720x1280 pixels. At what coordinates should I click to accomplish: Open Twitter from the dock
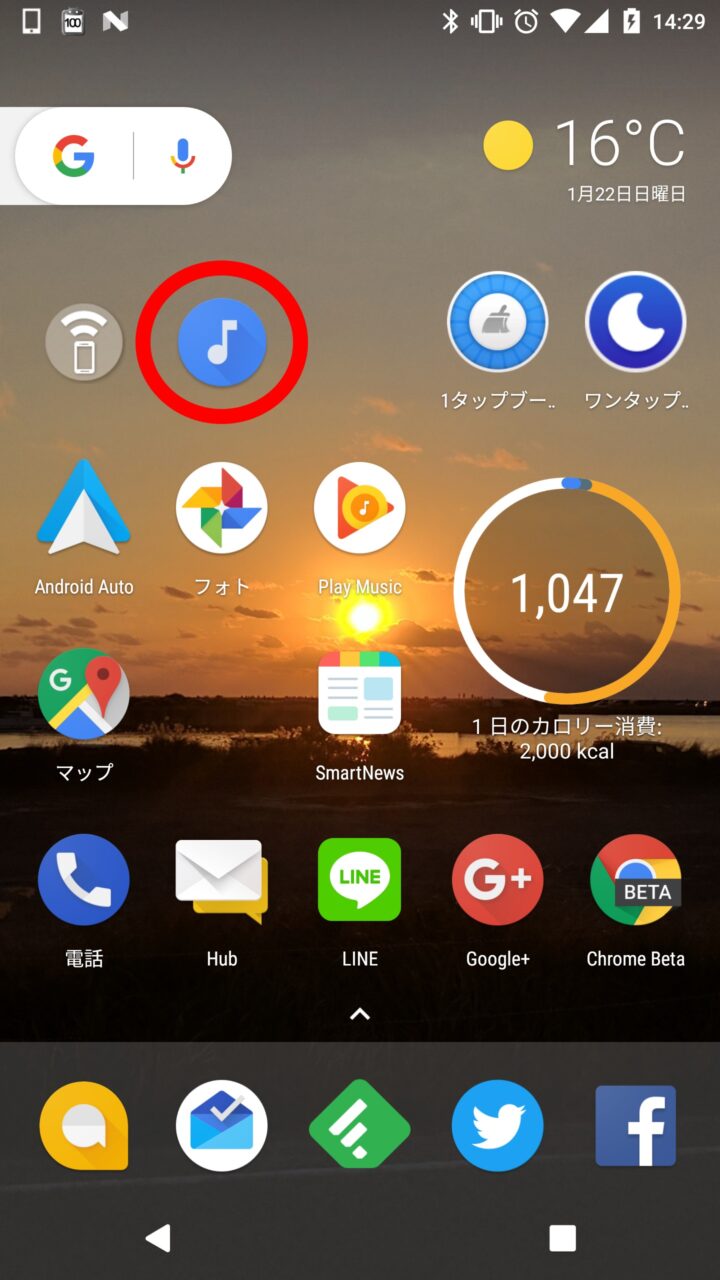[x=497, y=1126]
